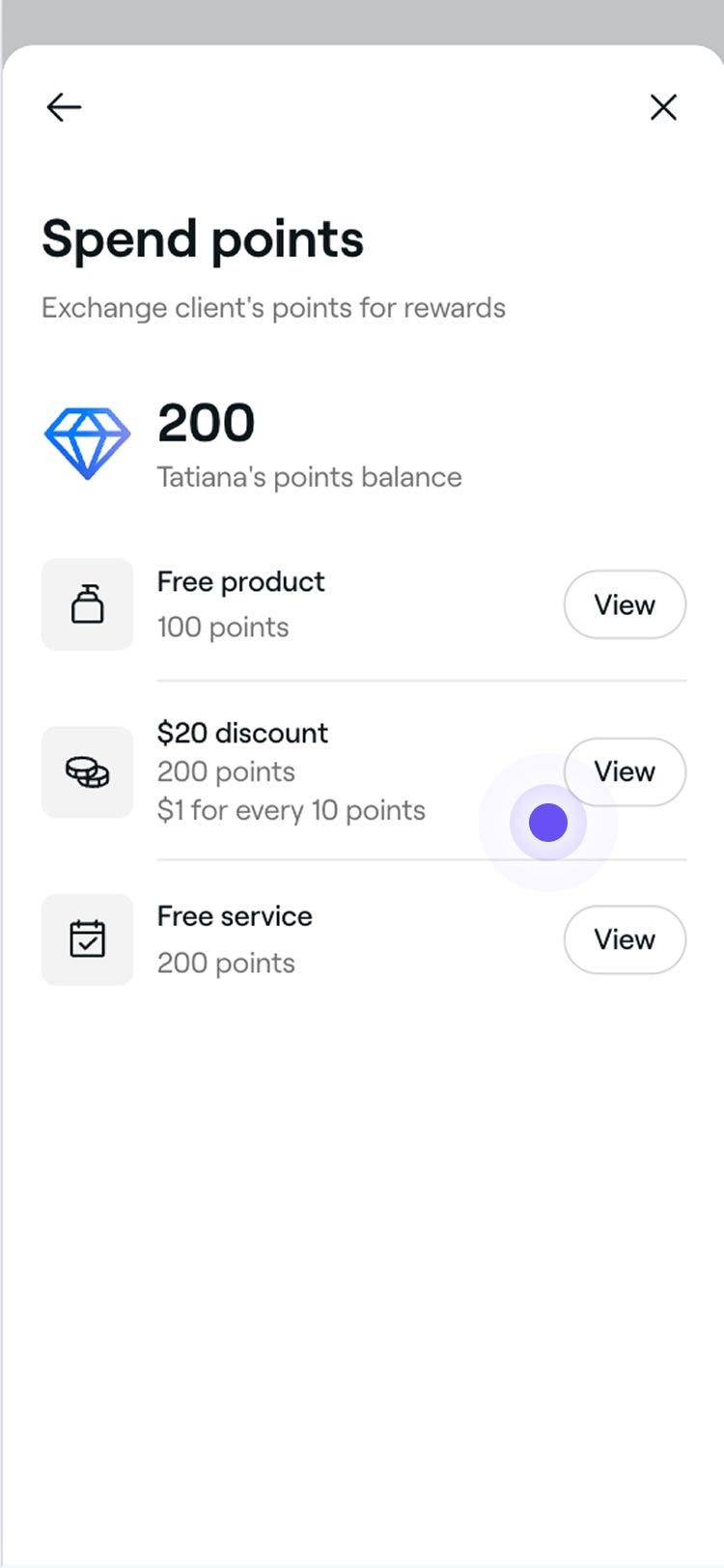This screenshot has height=1568, width=724.
Task: Open details of the 100 points reward
Action: pyautogui.click(x=625, y=604)
